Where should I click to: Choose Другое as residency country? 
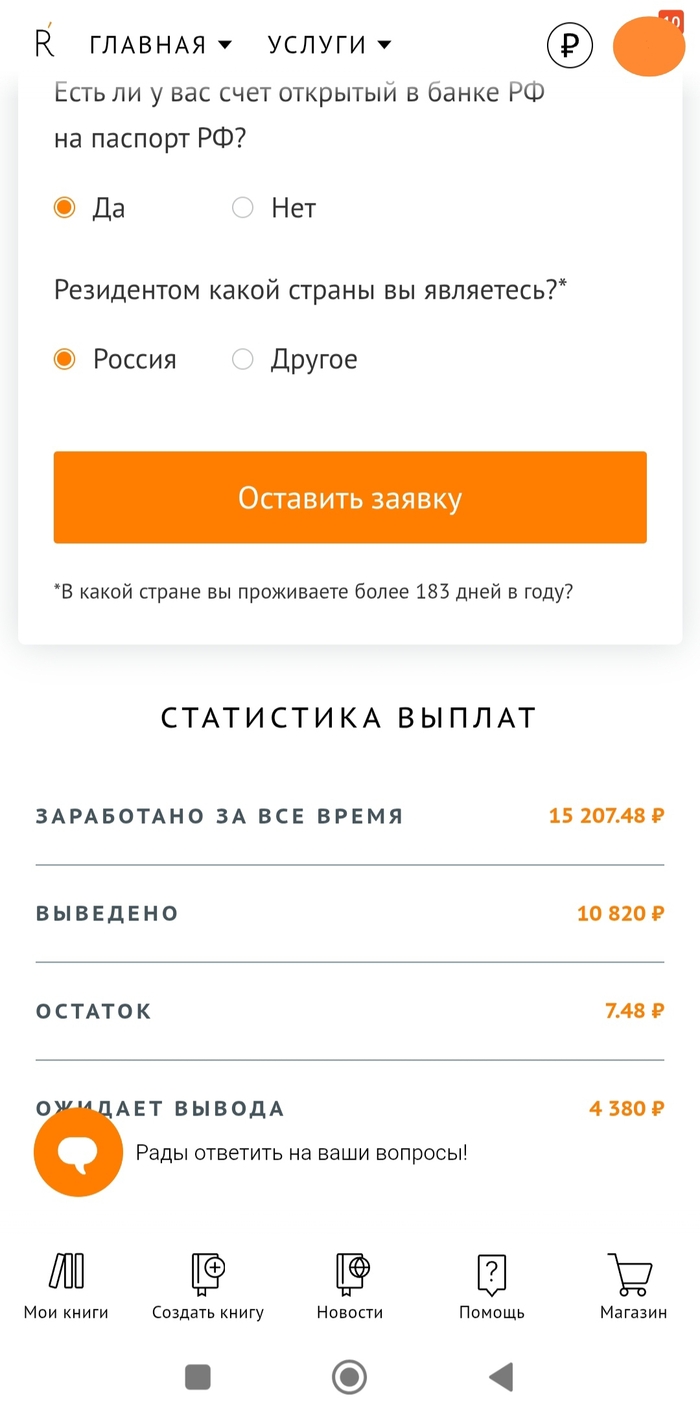243,359
